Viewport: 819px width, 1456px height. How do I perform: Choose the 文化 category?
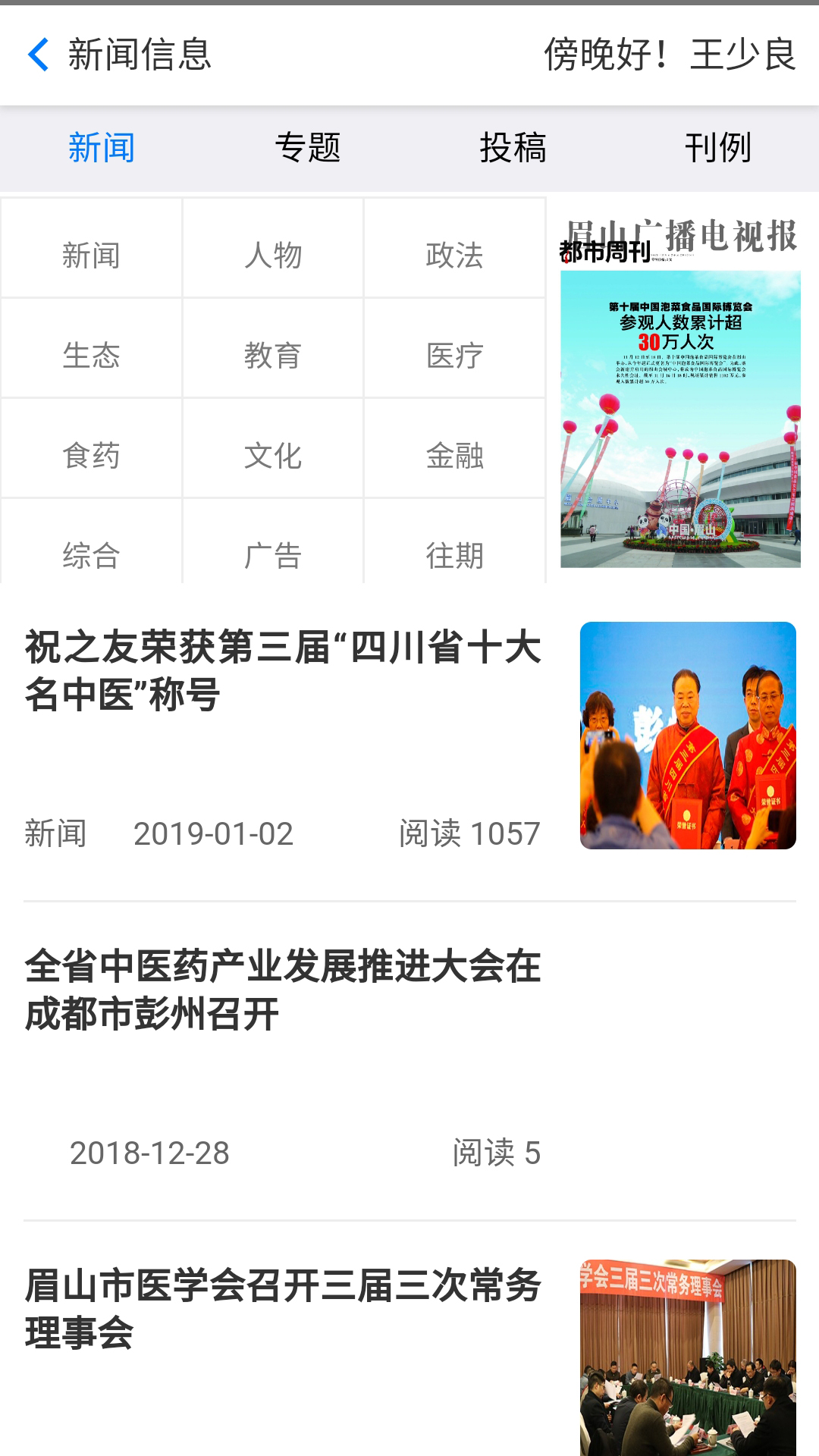click(273, 455)
